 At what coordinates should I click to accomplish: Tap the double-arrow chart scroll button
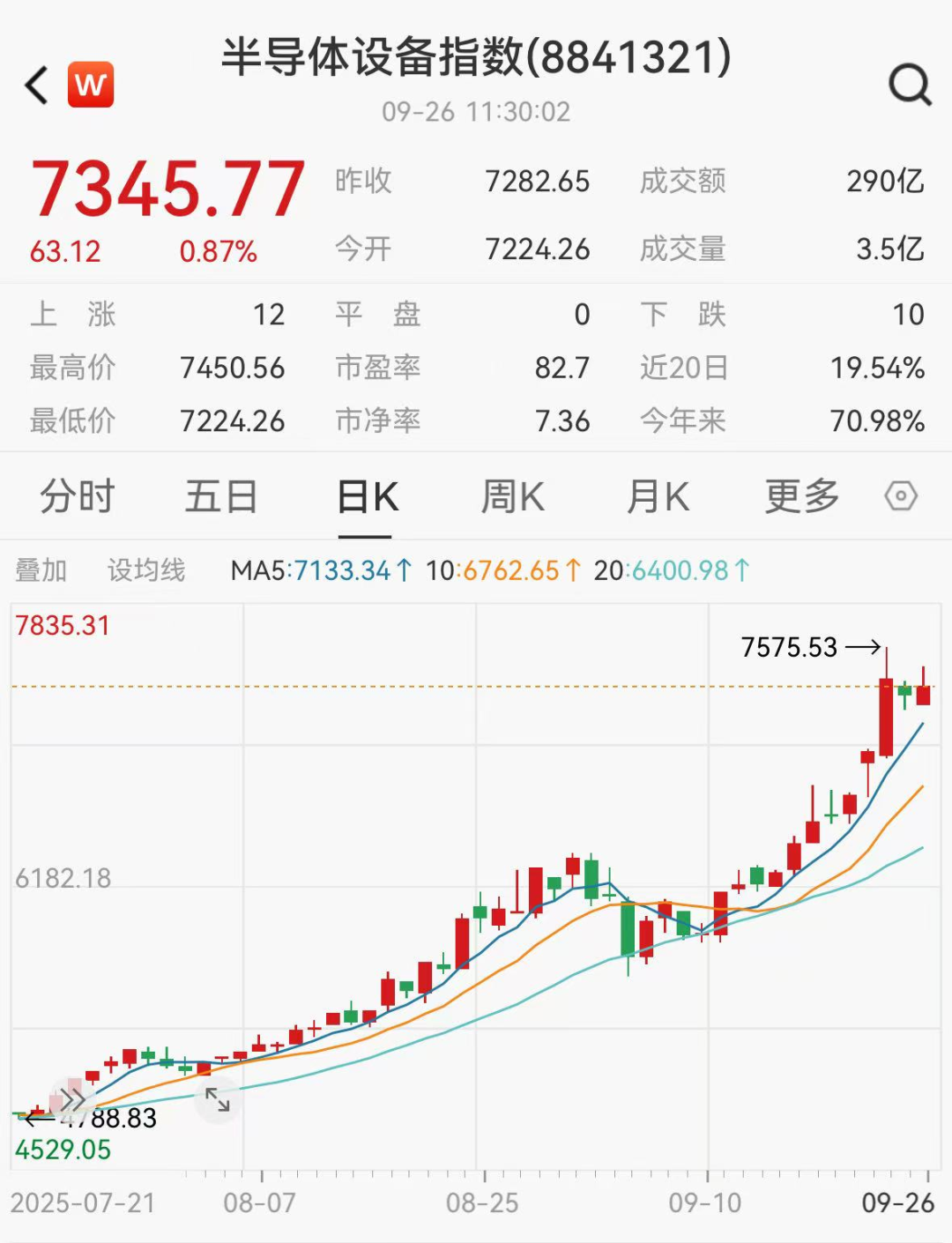(x=72, y=1099)
